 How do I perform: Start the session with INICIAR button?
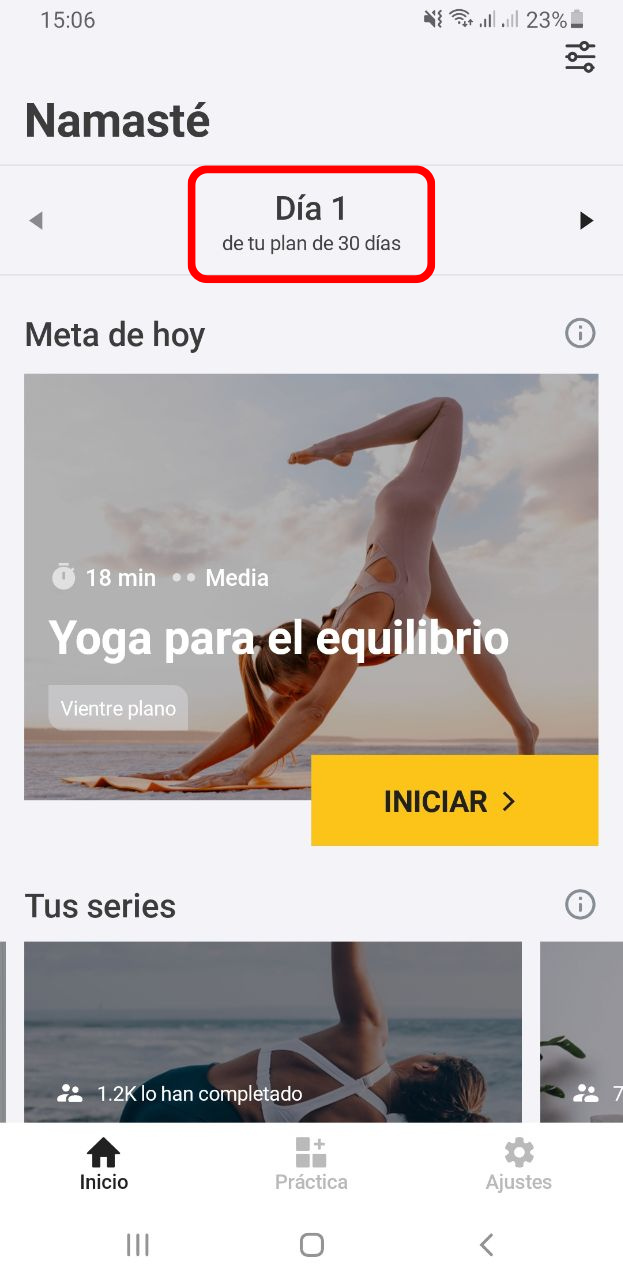click(454, 800)
